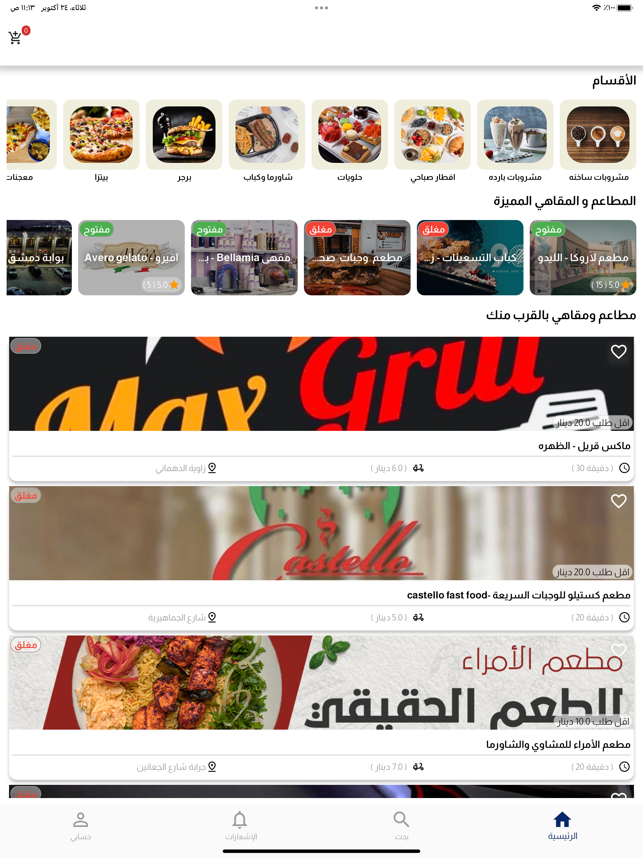Choose the برجر category
Screen dimensions: 643x858
click(x=184, y=134)
